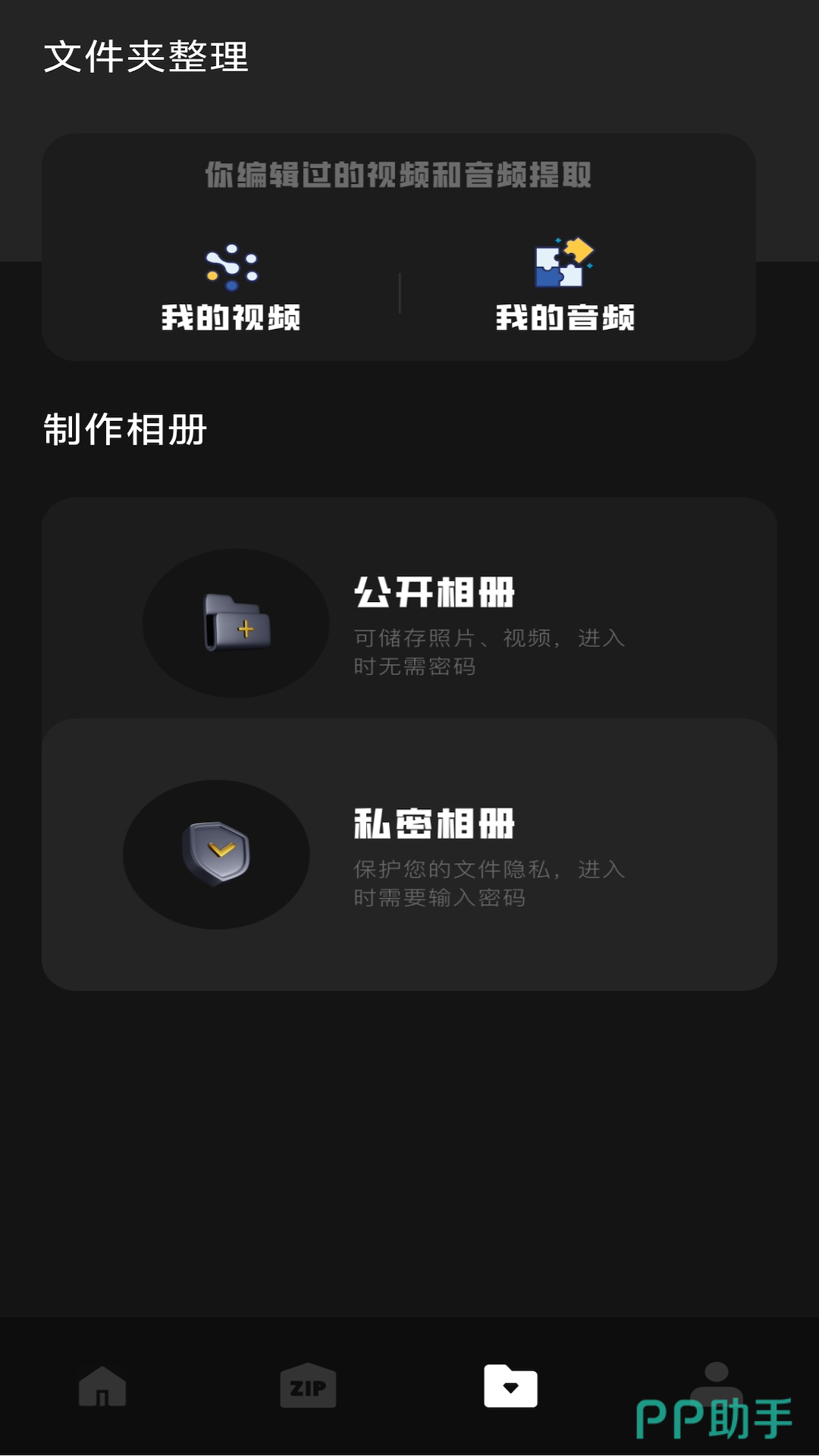Screen dimensions: 819x1456
Task: Select the folder organizer tab
Action: tap(510, 1386)
